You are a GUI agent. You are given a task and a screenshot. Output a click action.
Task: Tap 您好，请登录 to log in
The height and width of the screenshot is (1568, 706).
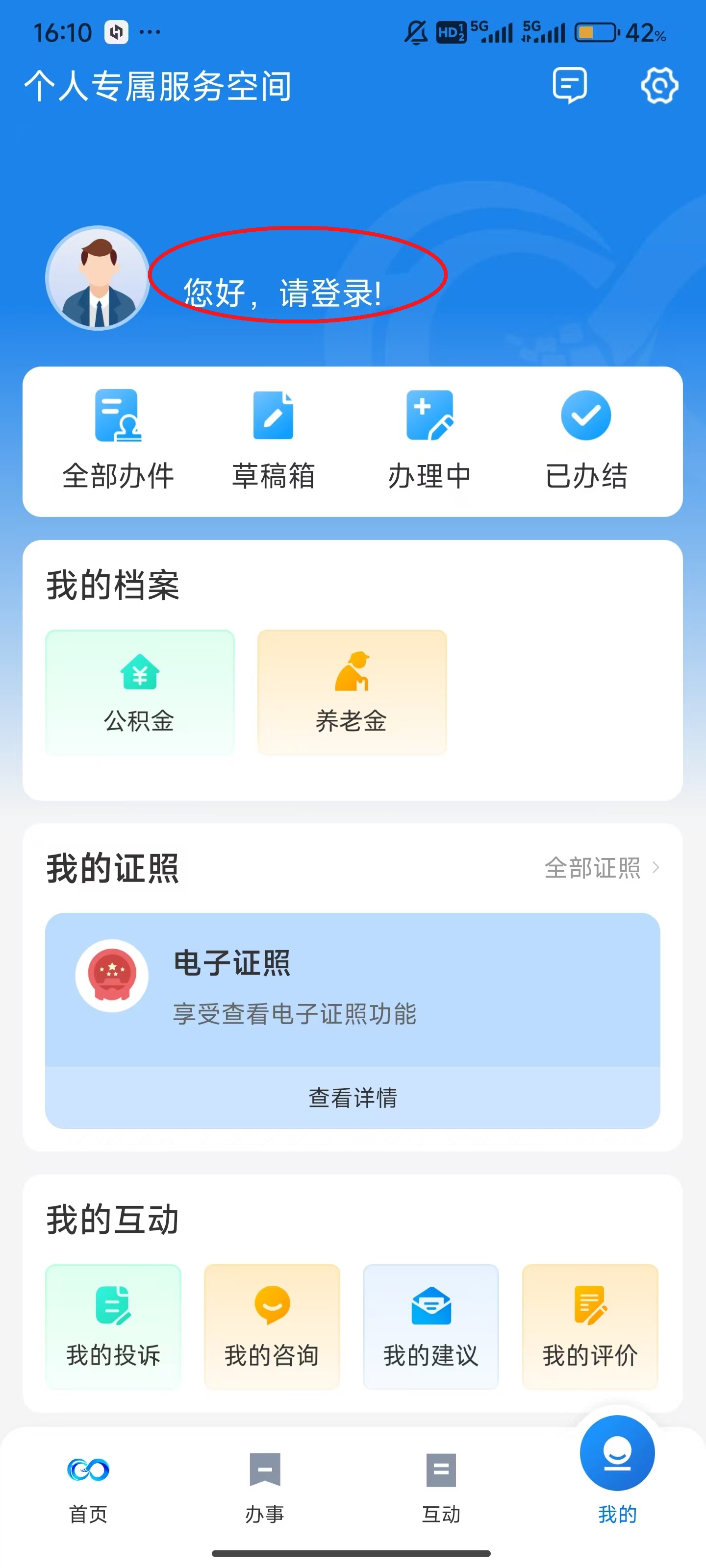click(282, 293)
